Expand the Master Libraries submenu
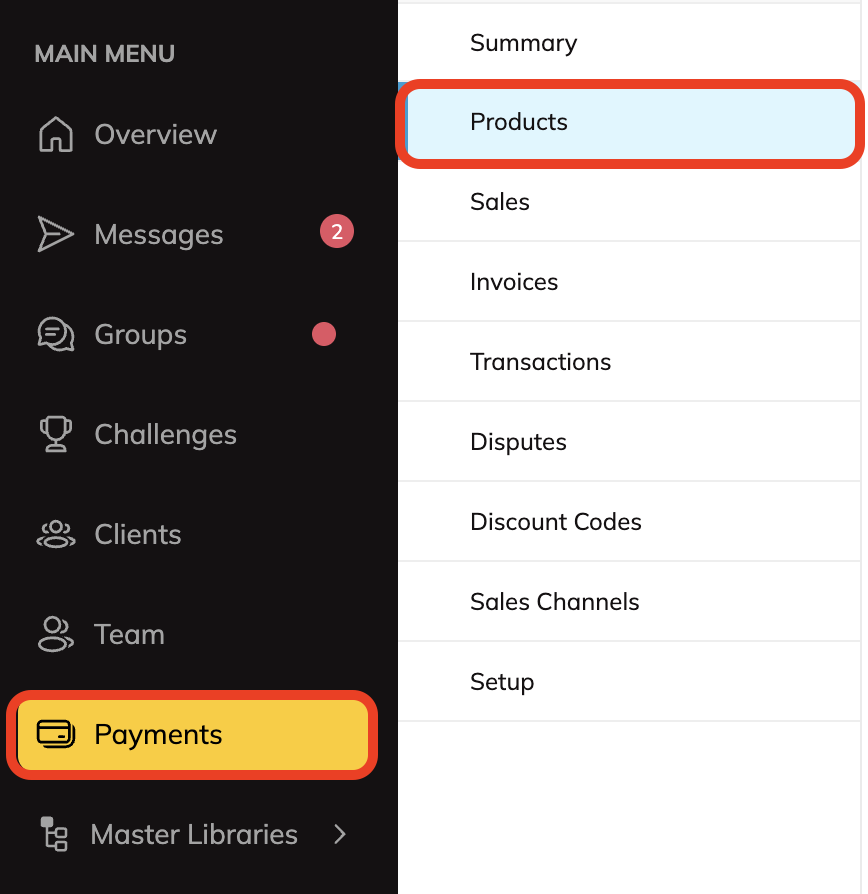This screenshot has height=894, width=868. point(193,835)
